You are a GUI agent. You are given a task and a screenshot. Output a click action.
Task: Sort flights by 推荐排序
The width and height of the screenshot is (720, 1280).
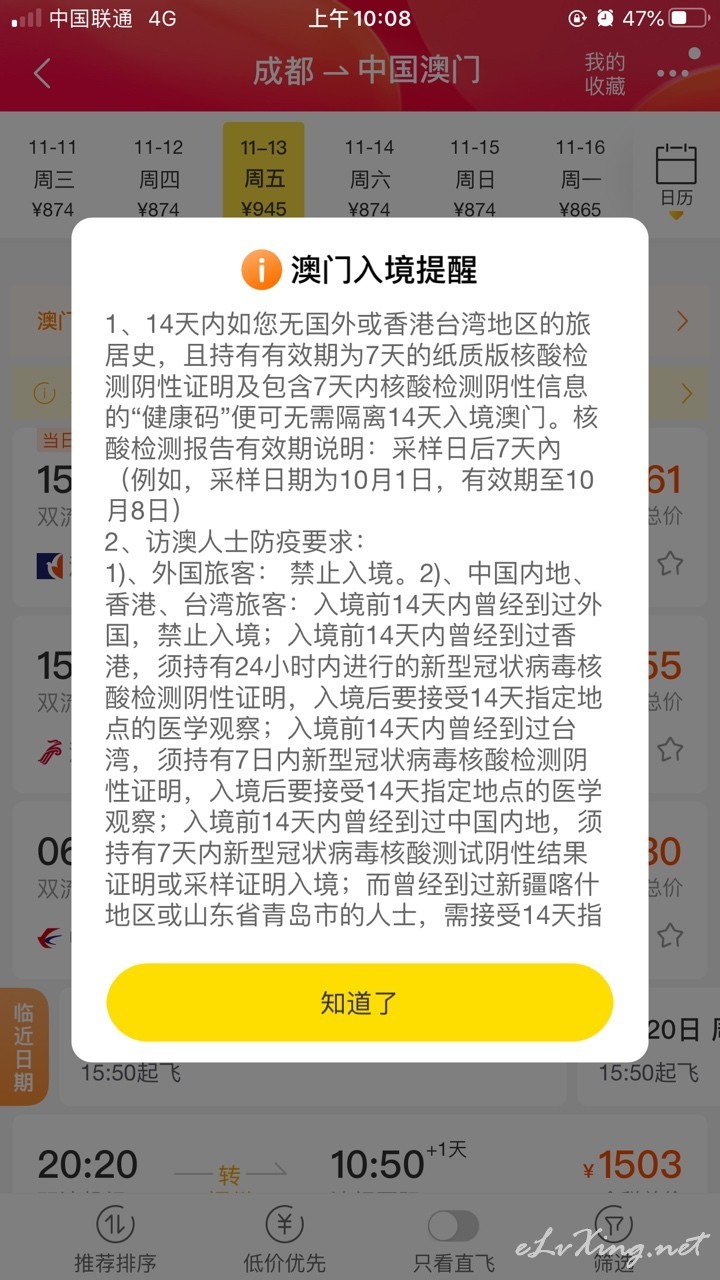click(x=115, y=1240)
